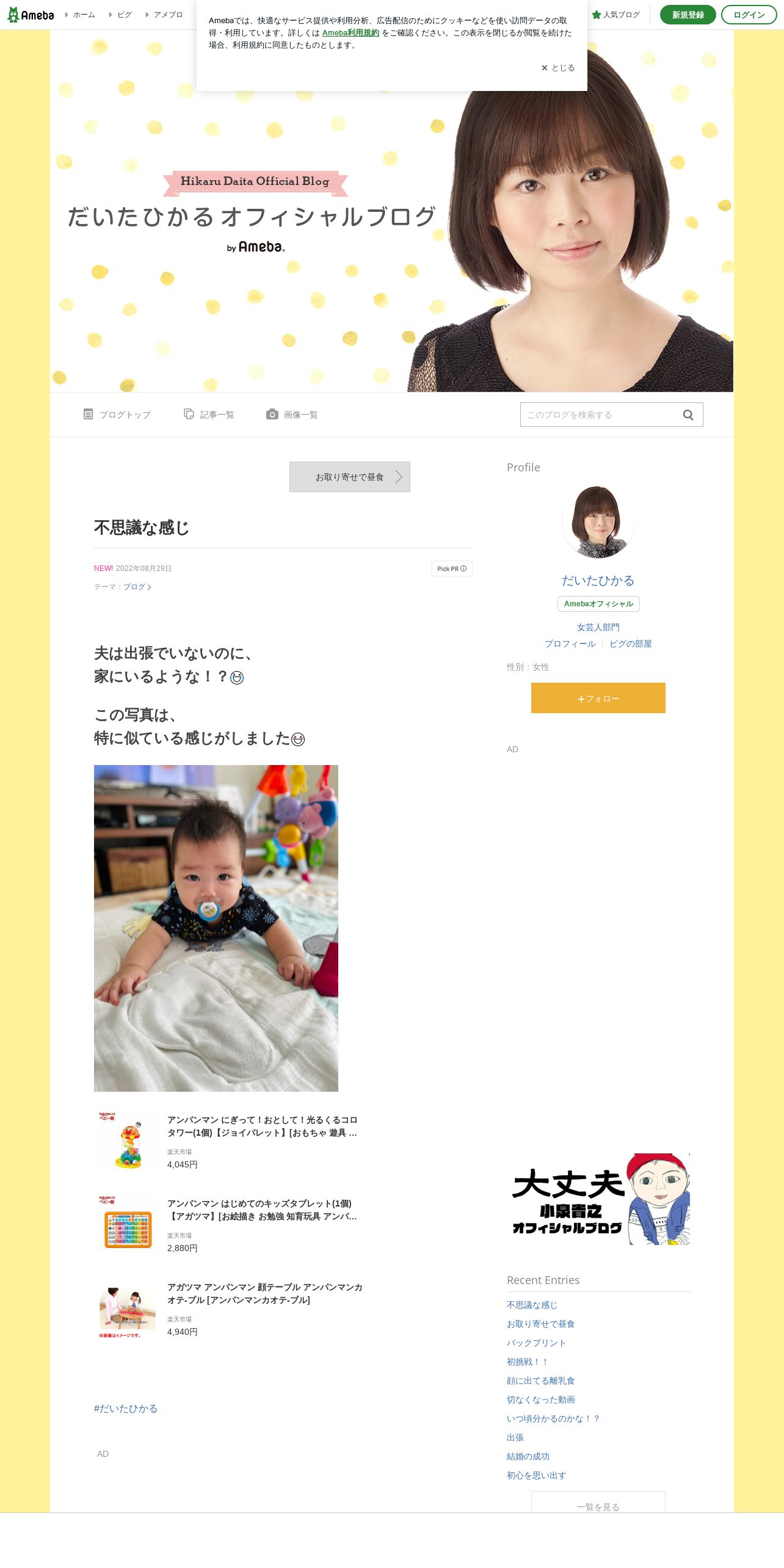
Task: Tap the magnifier search icon
Action: (x=688, y=415)
